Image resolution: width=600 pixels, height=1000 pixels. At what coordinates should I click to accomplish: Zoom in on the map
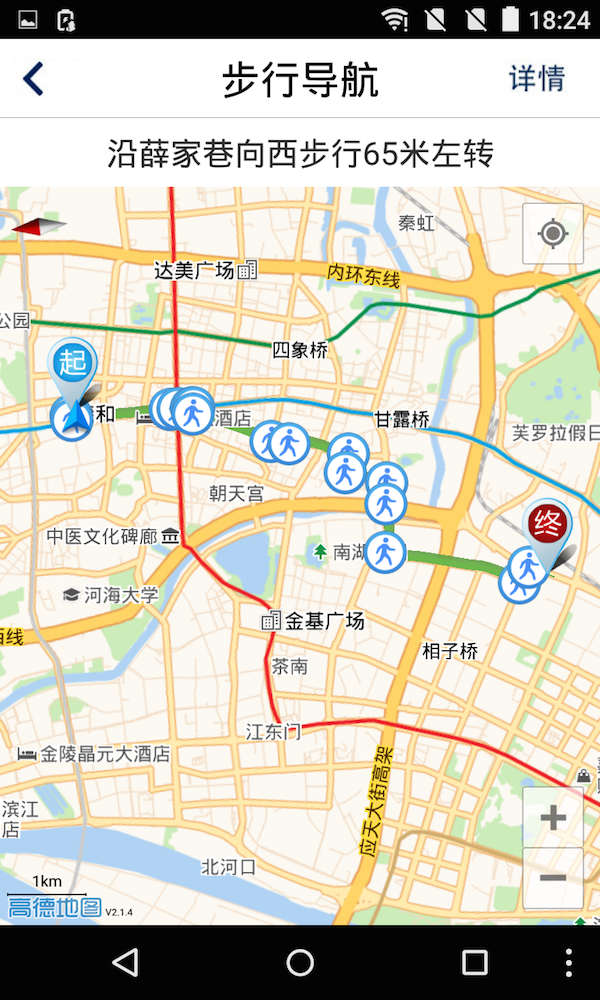(x=552, y=818)
